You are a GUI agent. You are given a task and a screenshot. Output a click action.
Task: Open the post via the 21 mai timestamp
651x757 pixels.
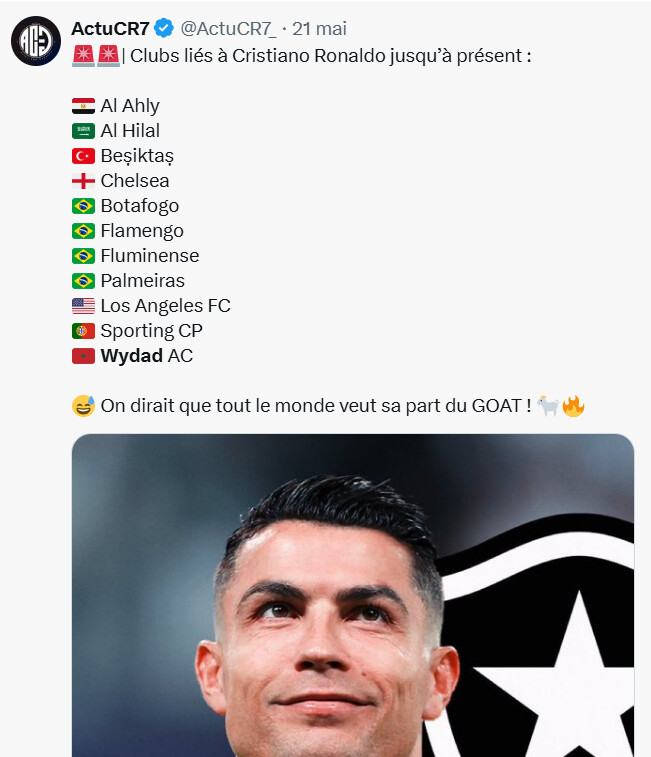pos(319,29)
